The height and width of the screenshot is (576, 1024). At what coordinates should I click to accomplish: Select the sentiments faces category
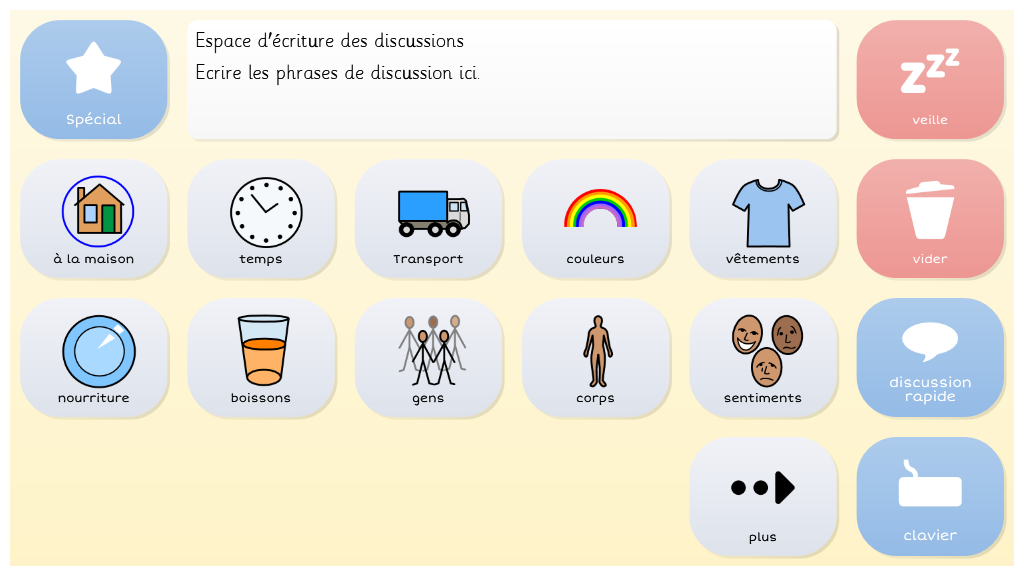763,357
